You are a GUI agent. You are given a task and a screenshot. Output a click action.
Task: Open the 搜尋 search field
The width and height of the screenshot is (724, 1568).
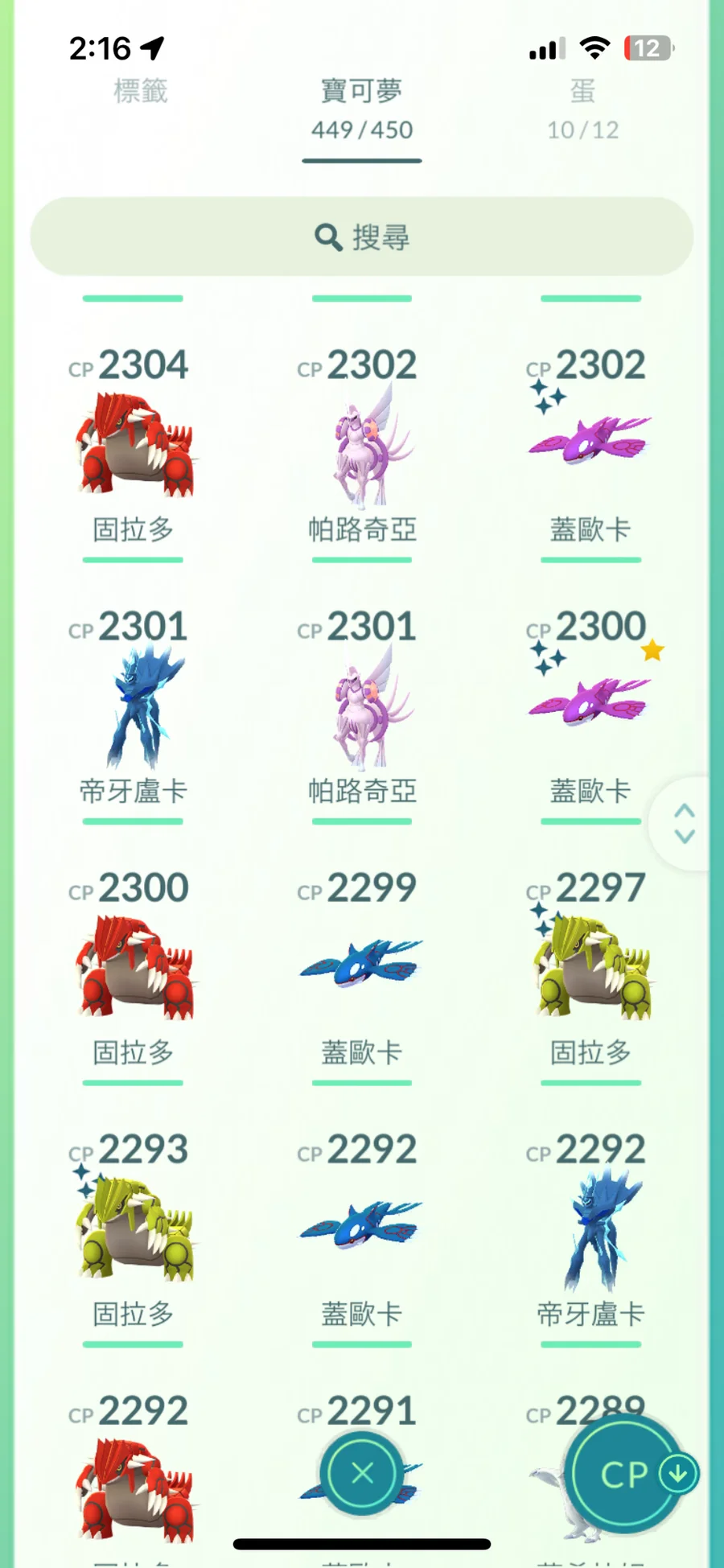click(361, 237)
